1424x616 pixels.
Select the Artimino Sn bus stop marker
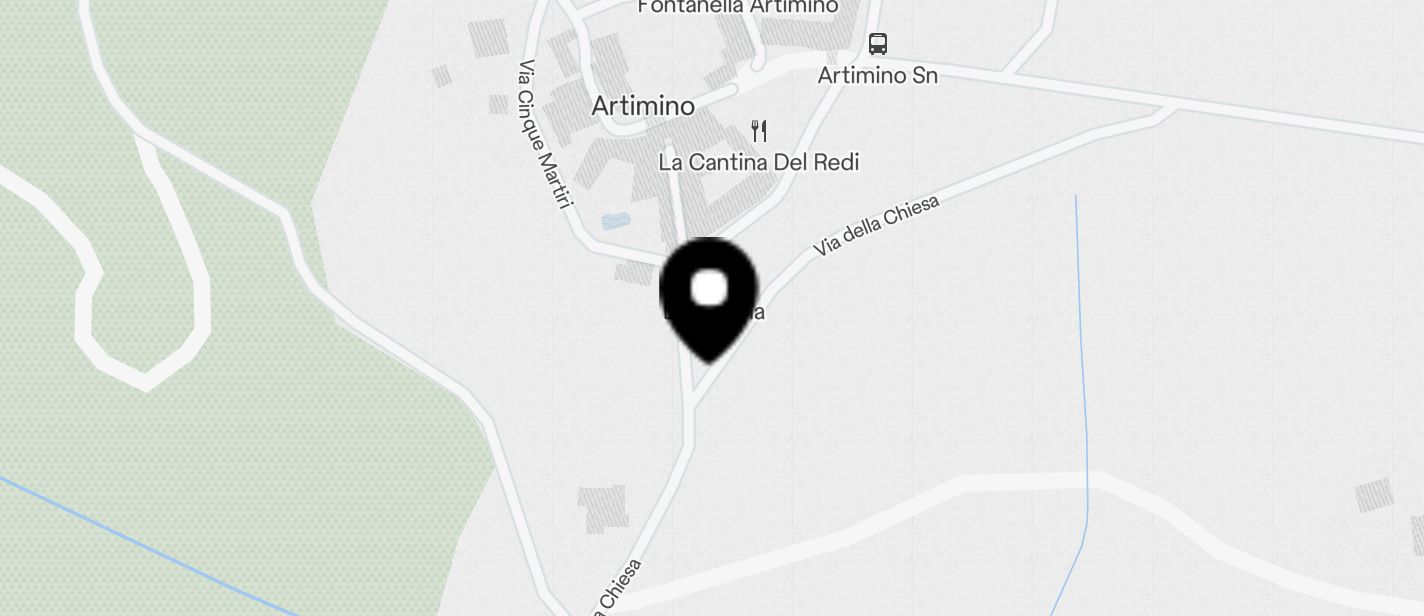point(878,44)
